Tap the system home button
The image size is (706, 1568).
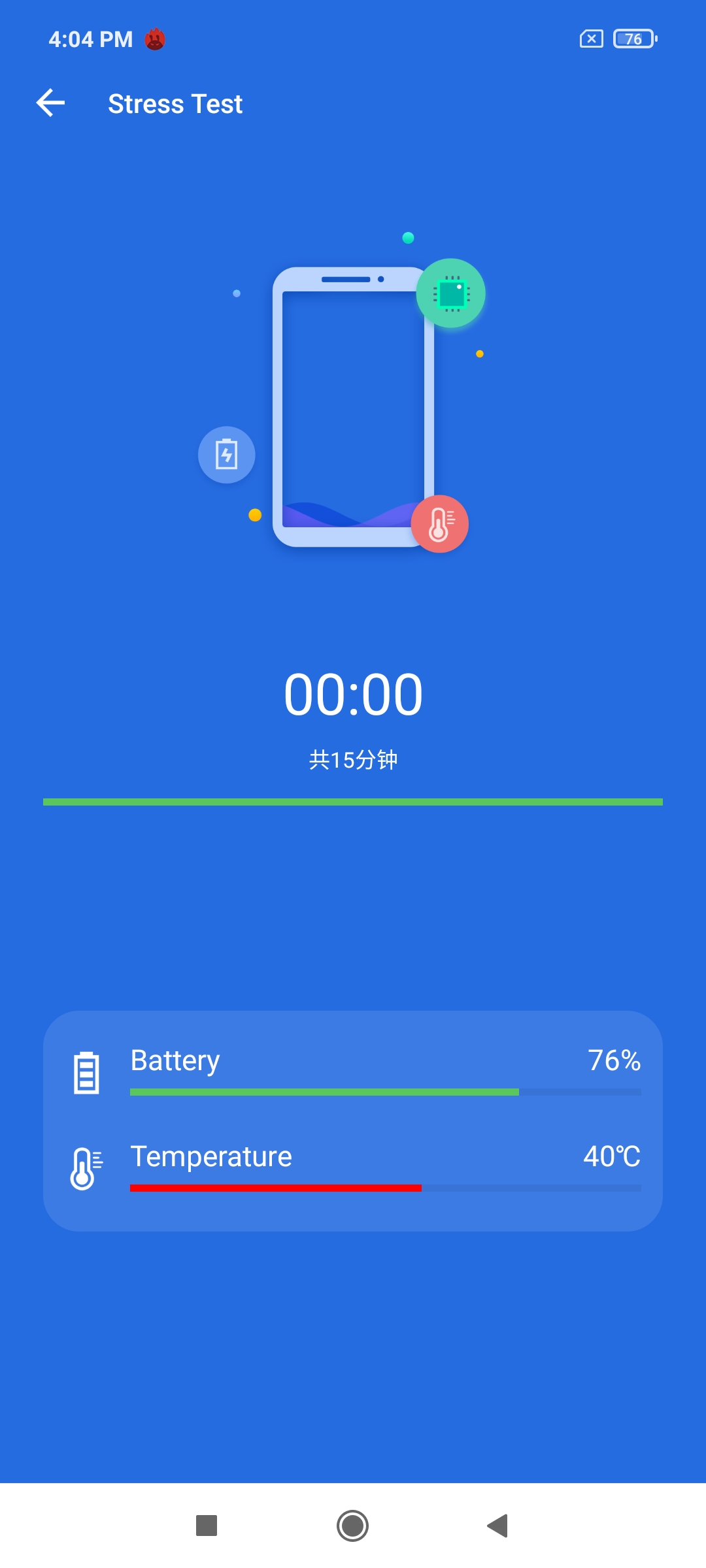[x=353, y=1526]
